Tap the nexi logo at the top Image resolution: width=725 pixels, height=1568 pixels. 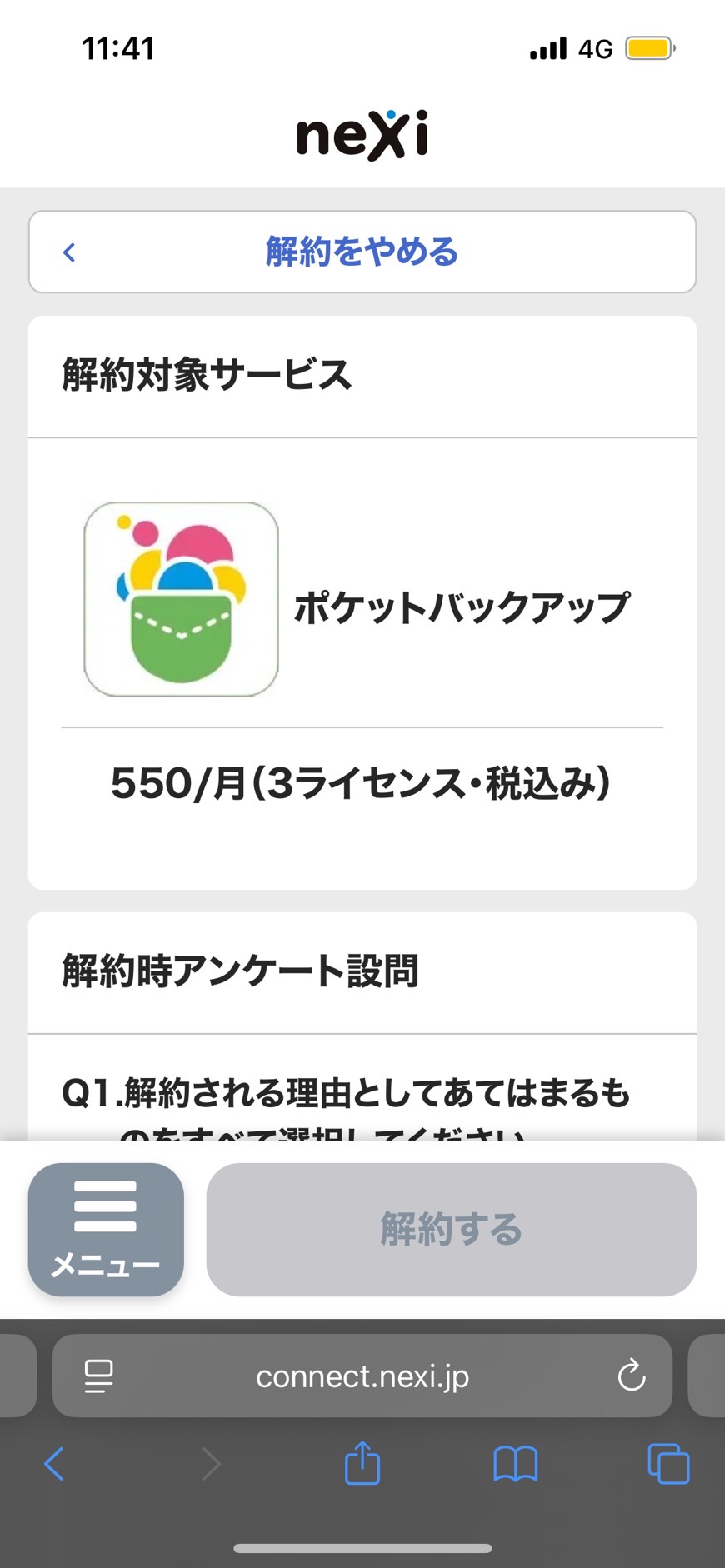pos(362,133)
